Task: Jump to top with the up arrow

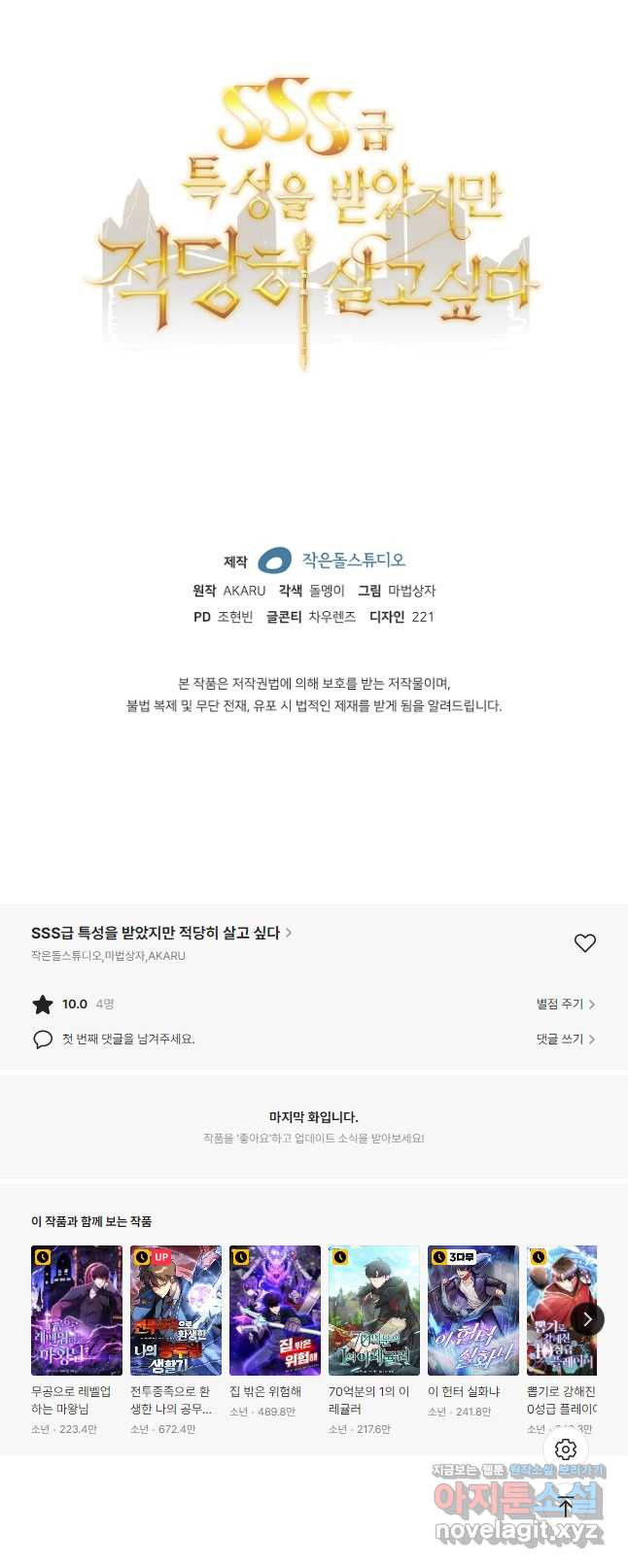Action: click(566, 1507)
